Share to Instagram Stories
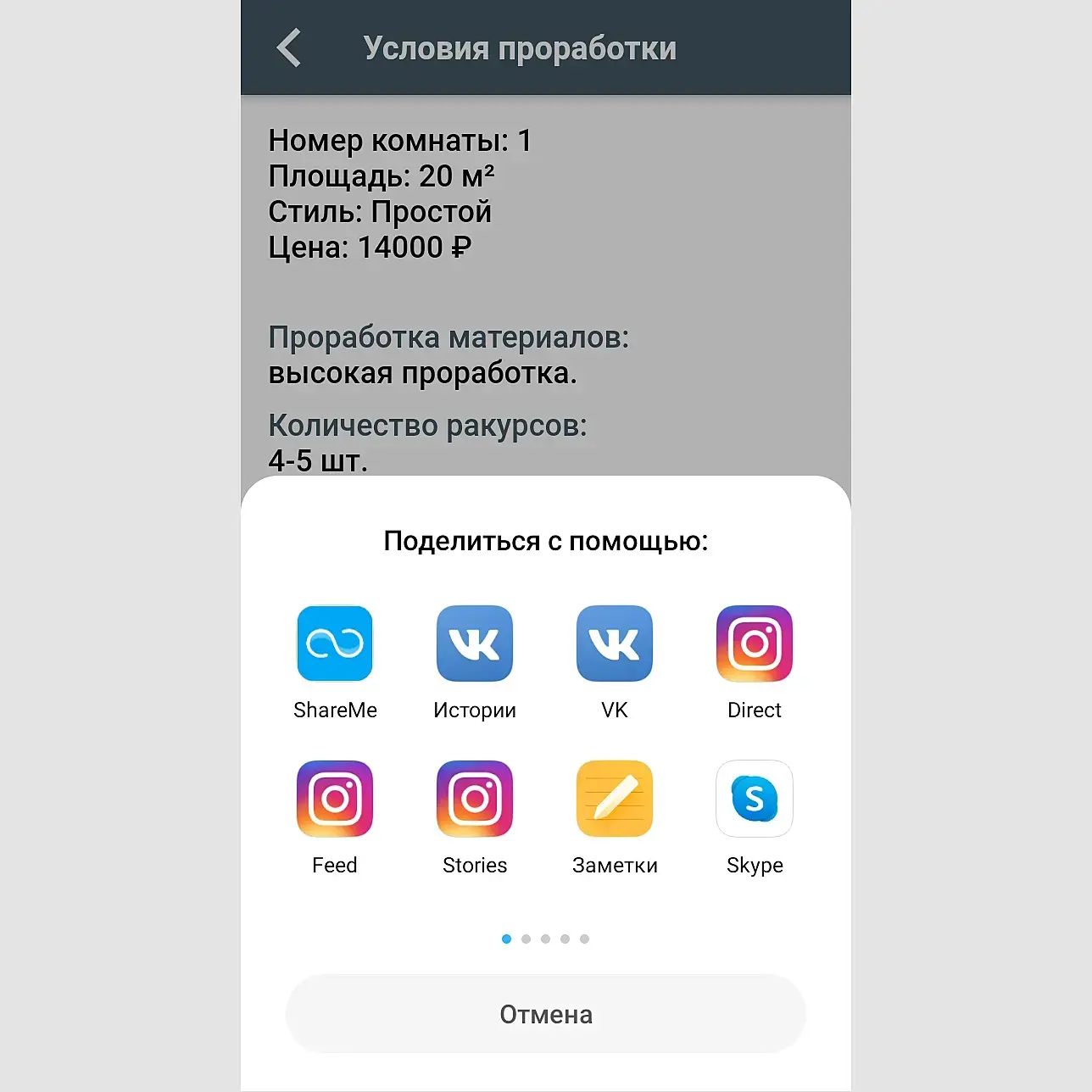 pos(475,799)
